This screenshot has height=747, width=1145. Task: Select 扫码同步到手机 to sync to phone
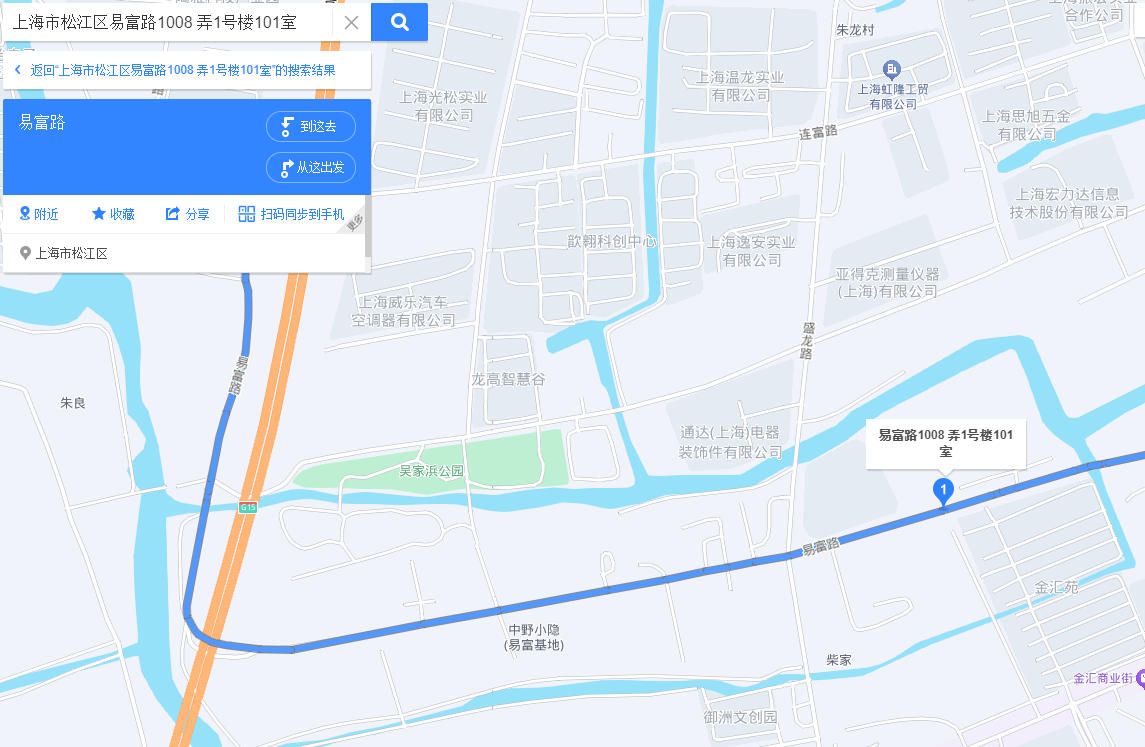coord(291,214)
